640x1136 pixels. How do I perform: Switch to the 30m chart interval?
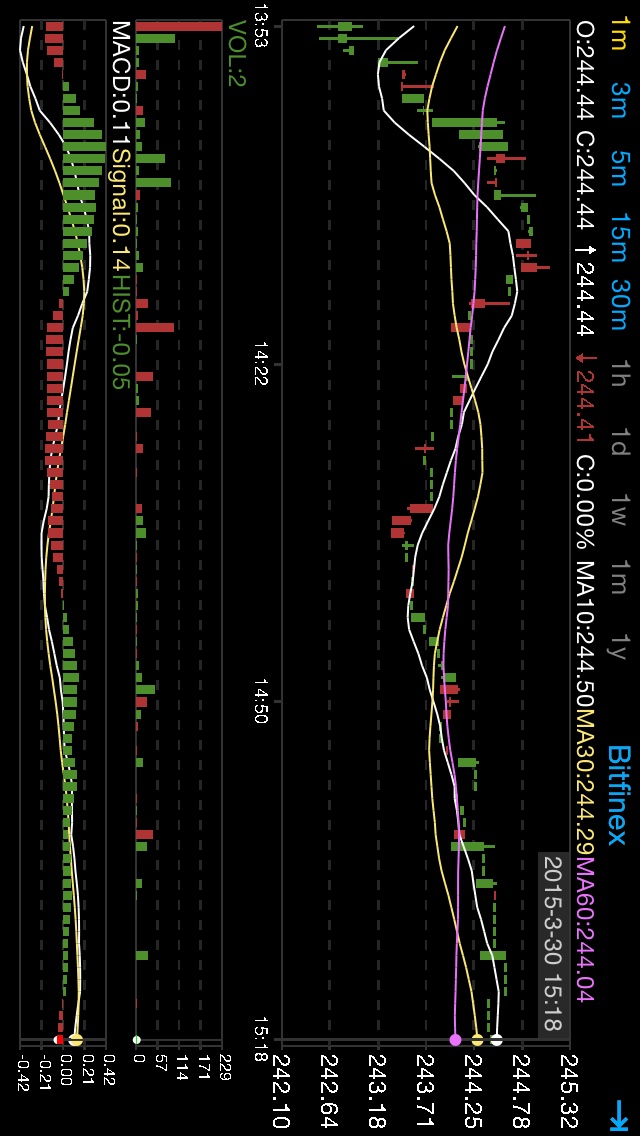pyautogui.click(x=619, y=306)
